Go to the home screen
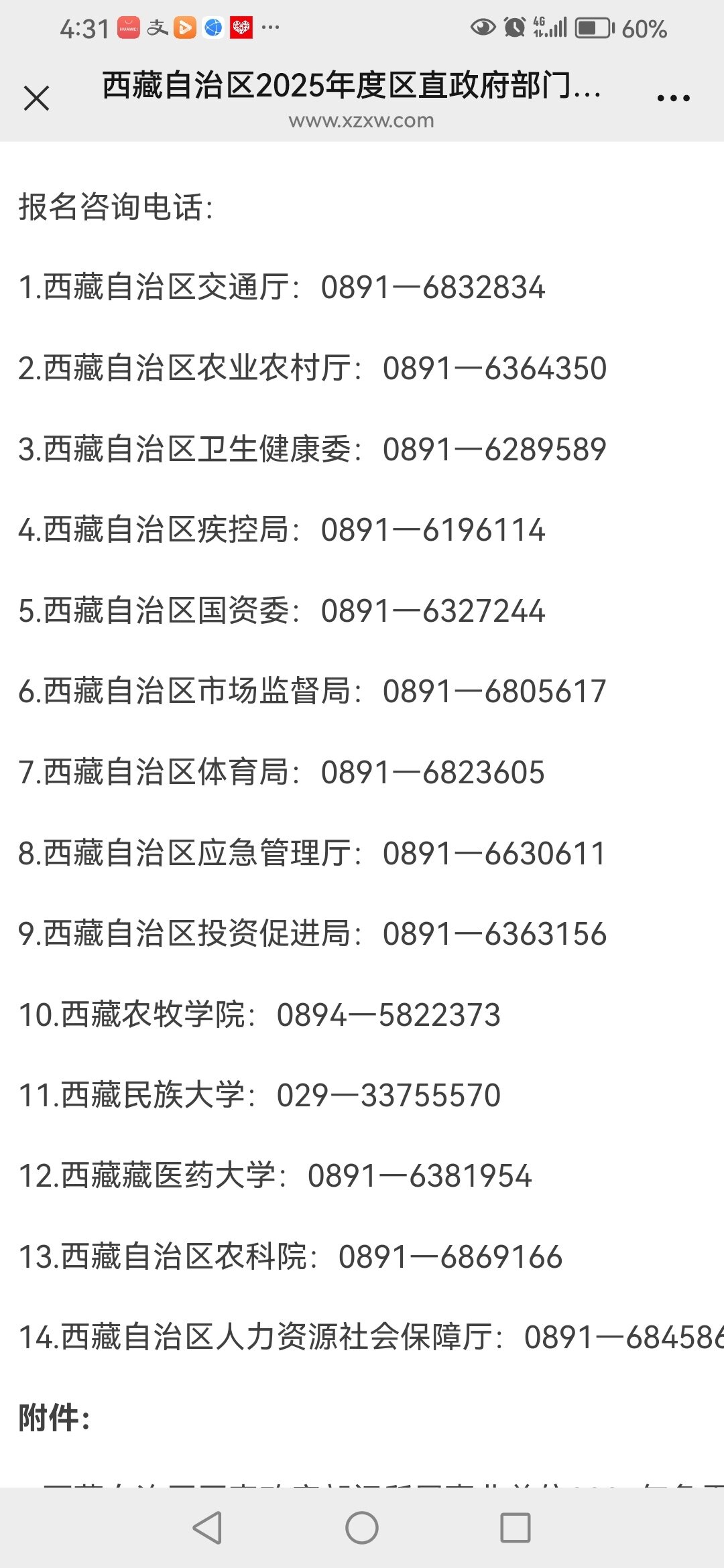 coord(362,1528)
